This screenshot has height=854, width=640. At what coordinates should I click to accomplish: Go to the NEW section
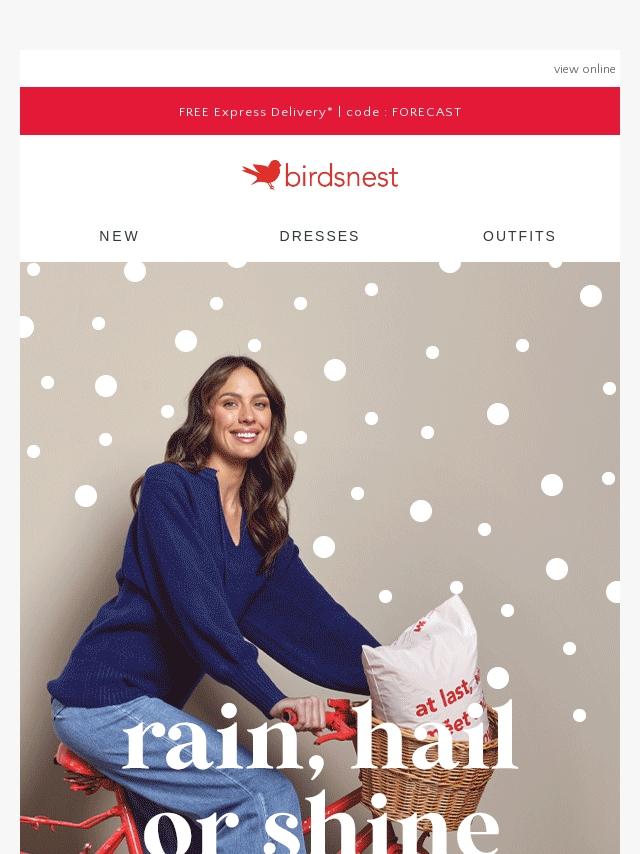coord(119,236)
